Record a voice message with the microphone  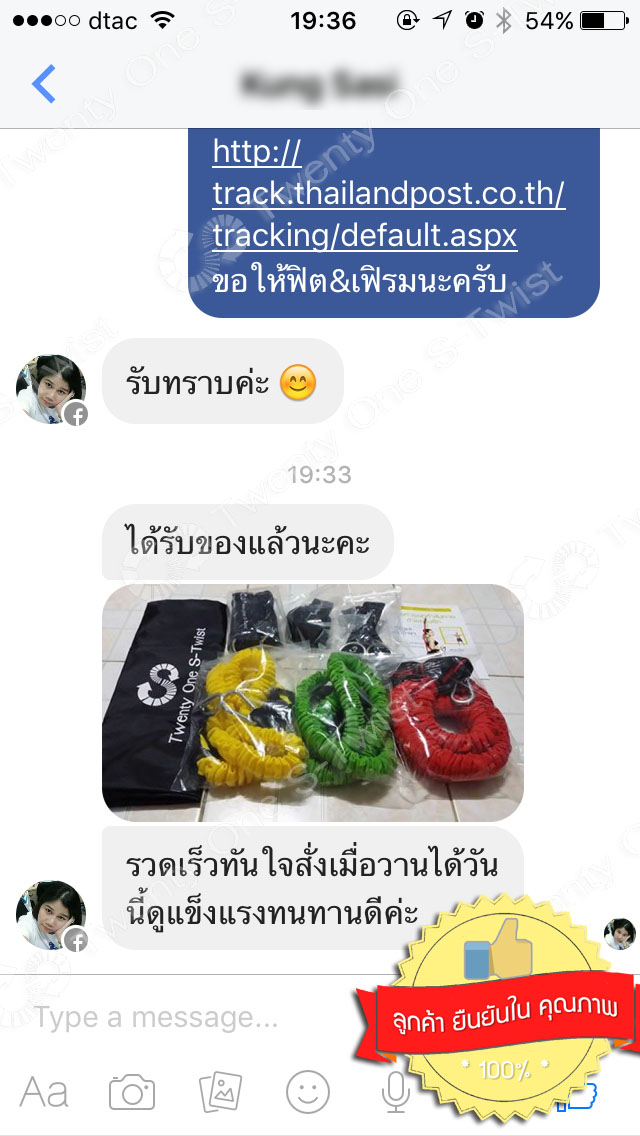[x=395, y=1092]
